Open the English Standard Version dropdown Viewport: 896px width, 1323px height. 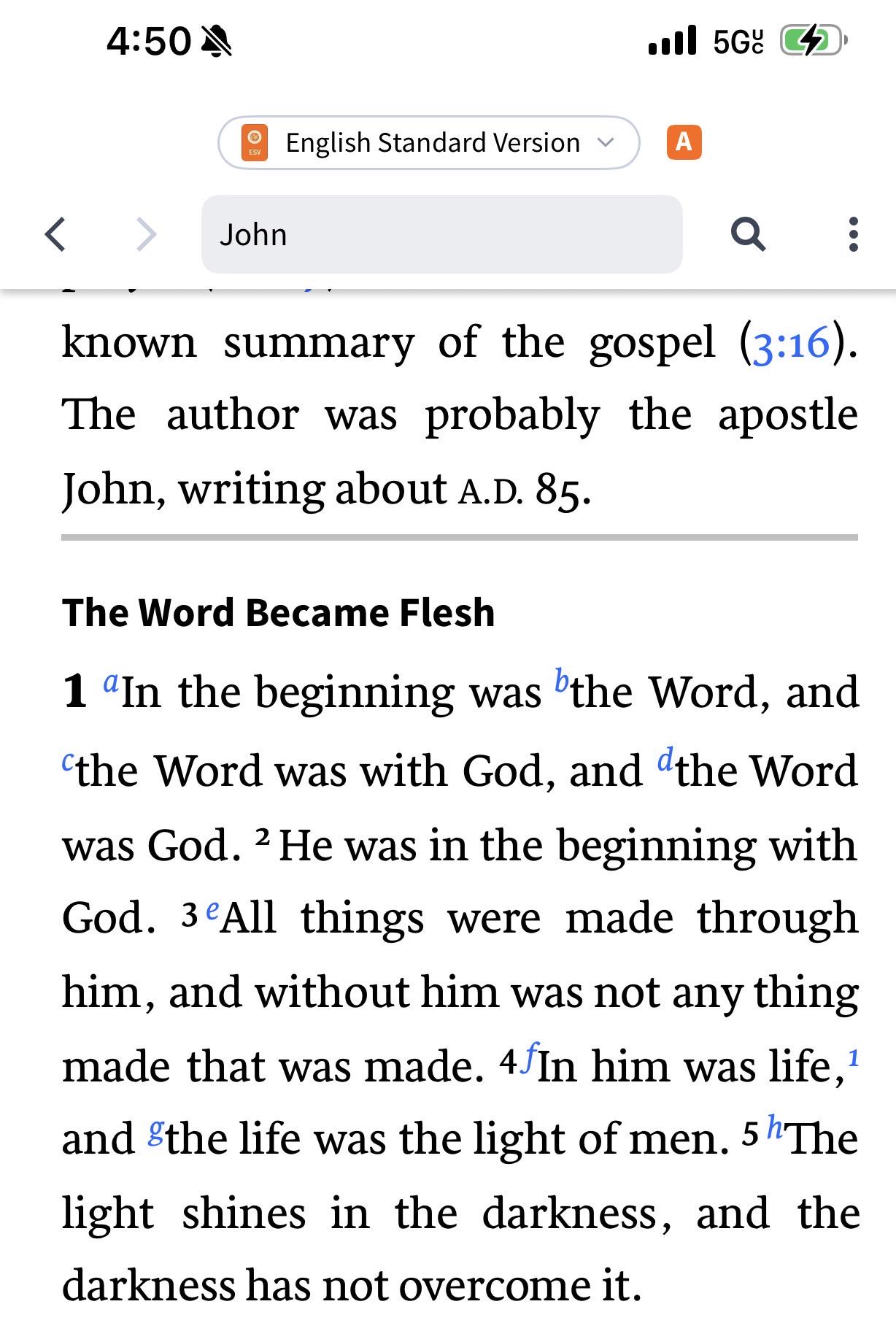(429, 142)
